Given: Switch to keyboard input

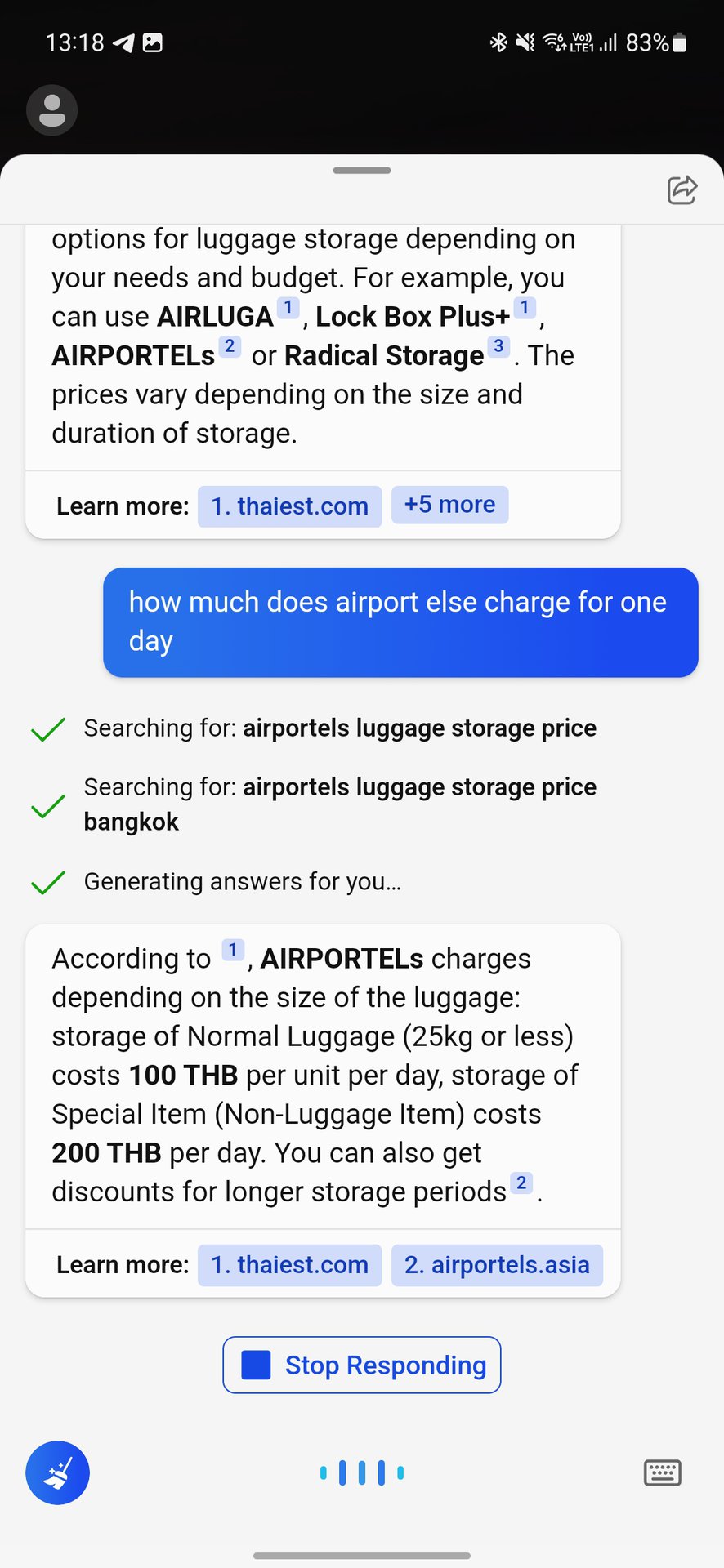Looking at the screenshot, I should point(662,1472).
